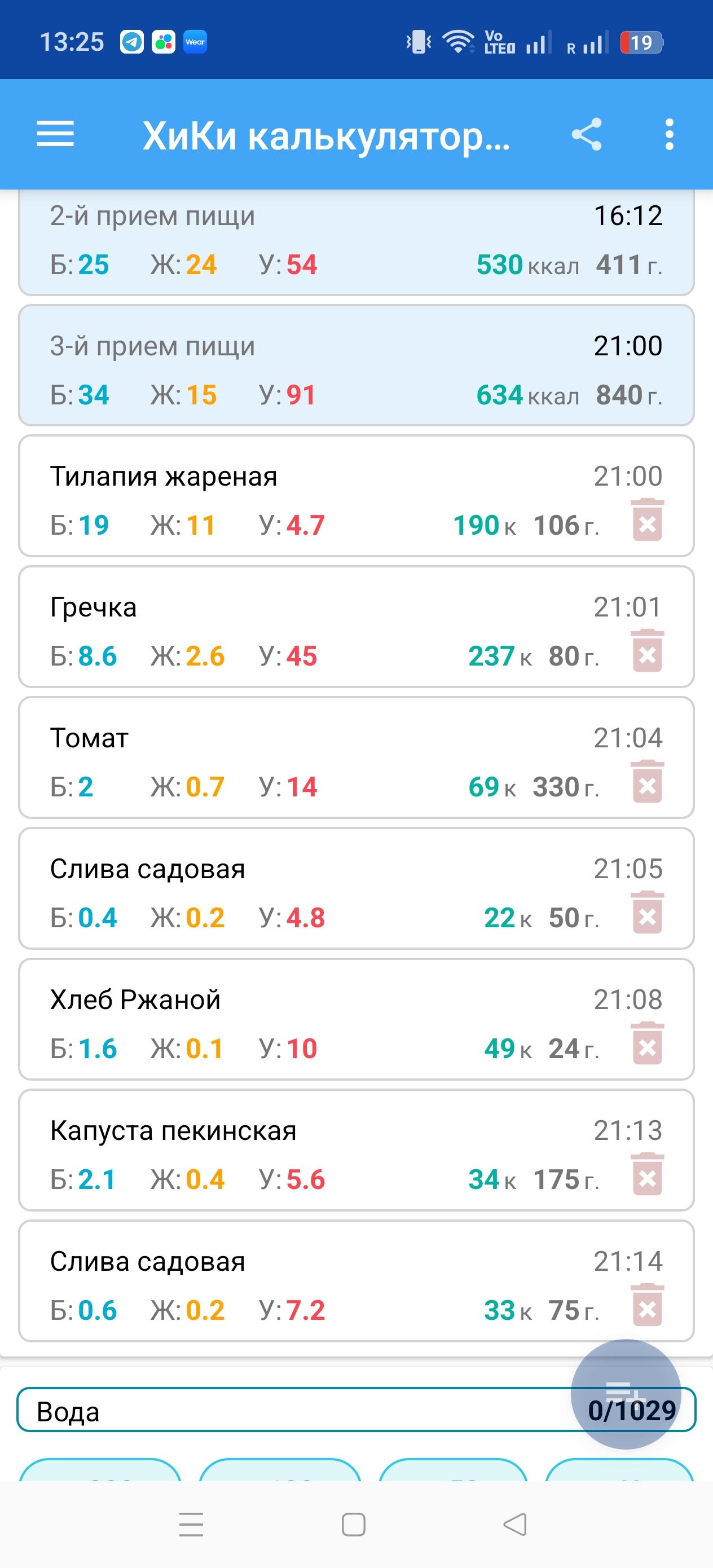The width and height of the screenshot is (713, 1568).
Task: Open the Вода water tracker row
Action: click(x=356, y=1410)
